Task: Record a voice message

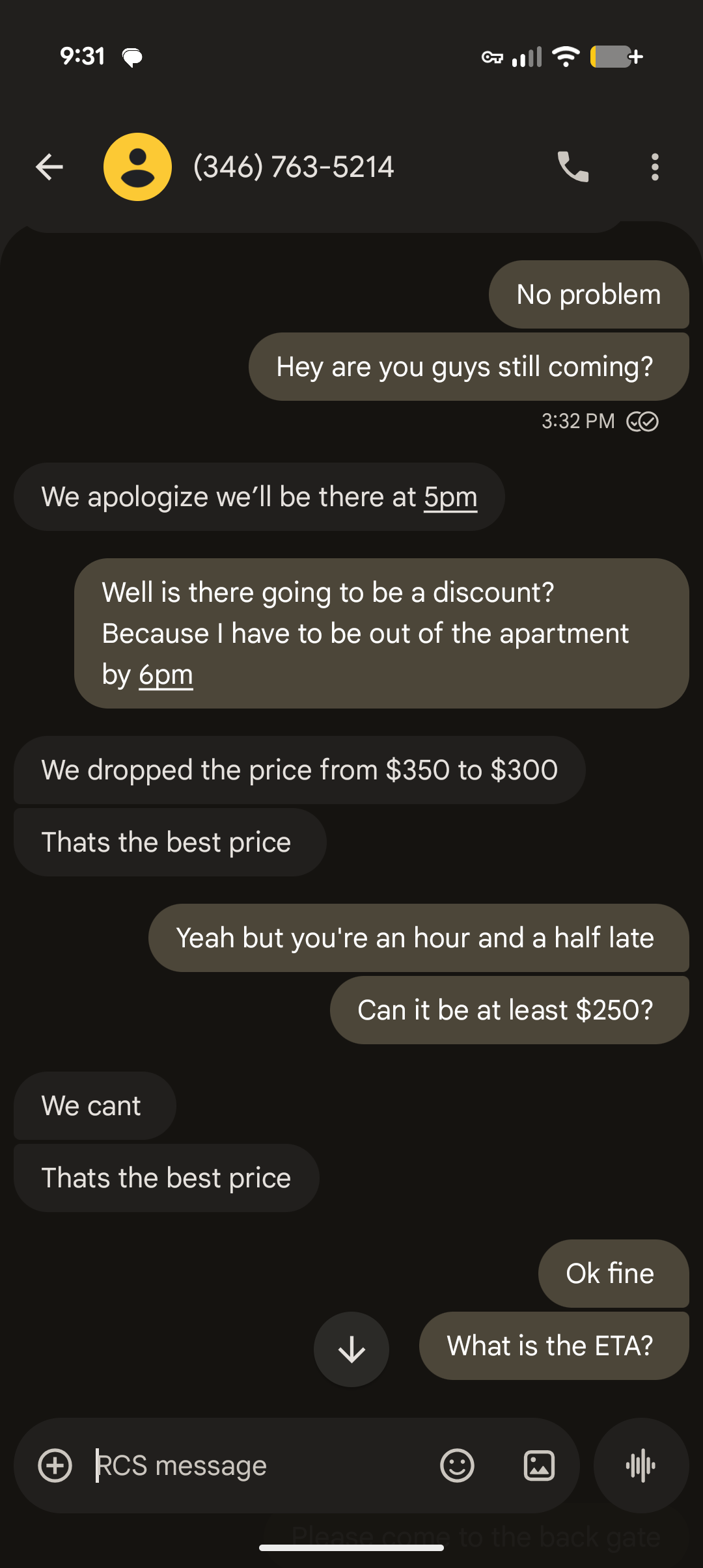Action: click(641, 1466)
